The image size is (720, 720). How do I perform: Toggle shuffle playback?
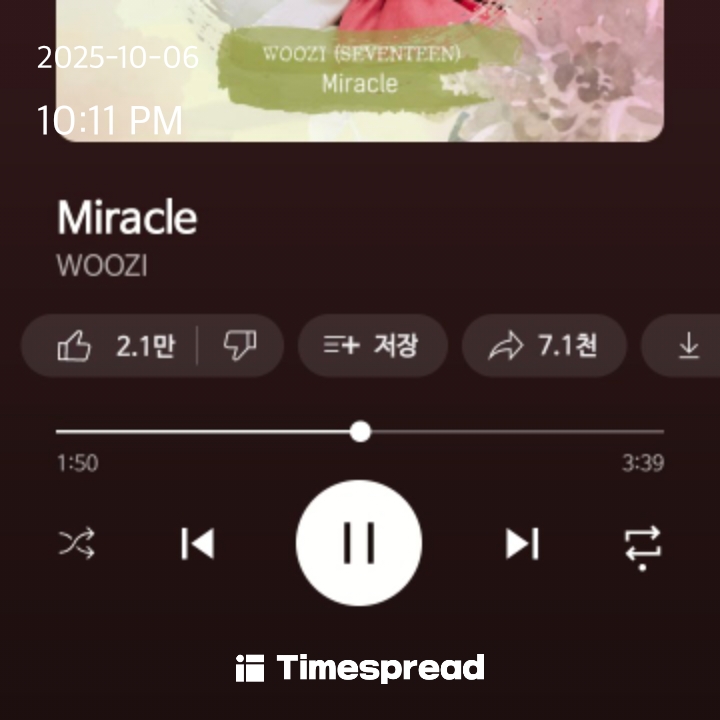pos(76,543)
